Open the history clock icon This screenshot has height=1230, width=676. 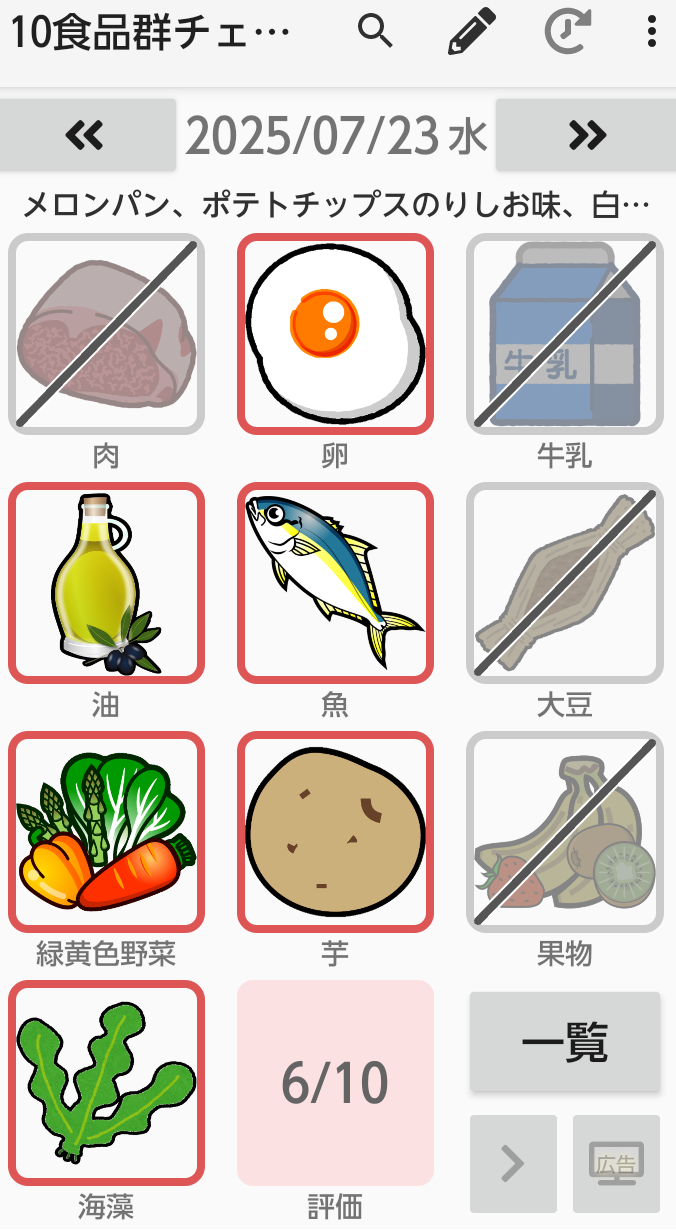coord(567,32)
